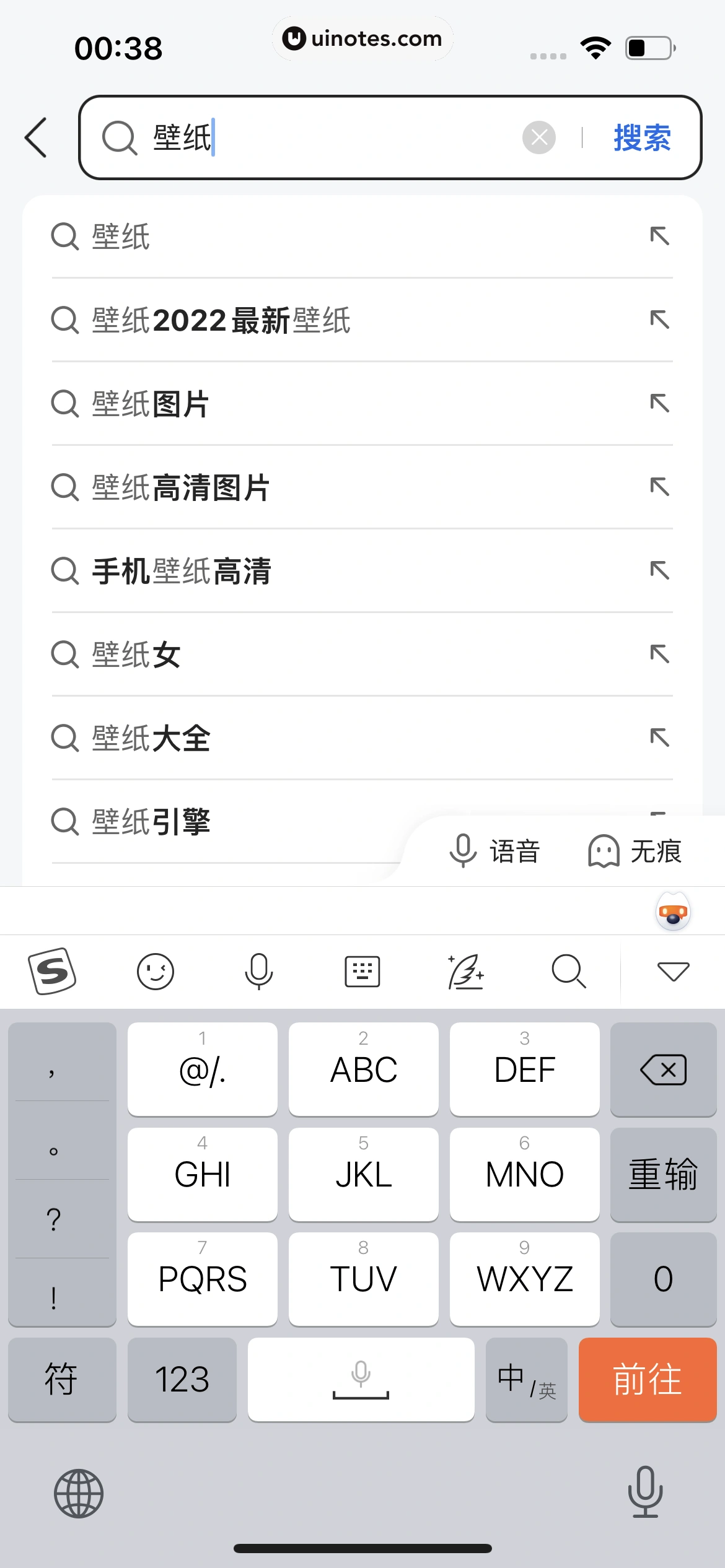This screenshot has width=725, height=1568.
Task: Go back from the search page
Action: coord(36,137)
